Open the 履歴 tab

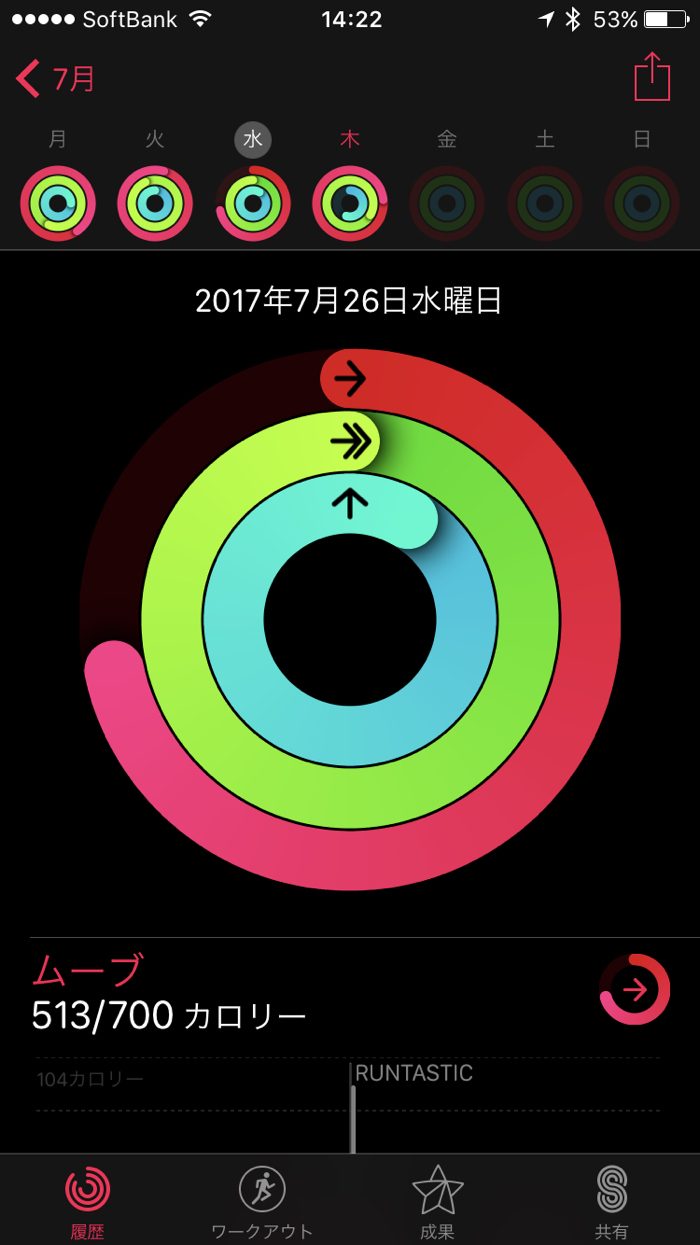click(88, 1200)
